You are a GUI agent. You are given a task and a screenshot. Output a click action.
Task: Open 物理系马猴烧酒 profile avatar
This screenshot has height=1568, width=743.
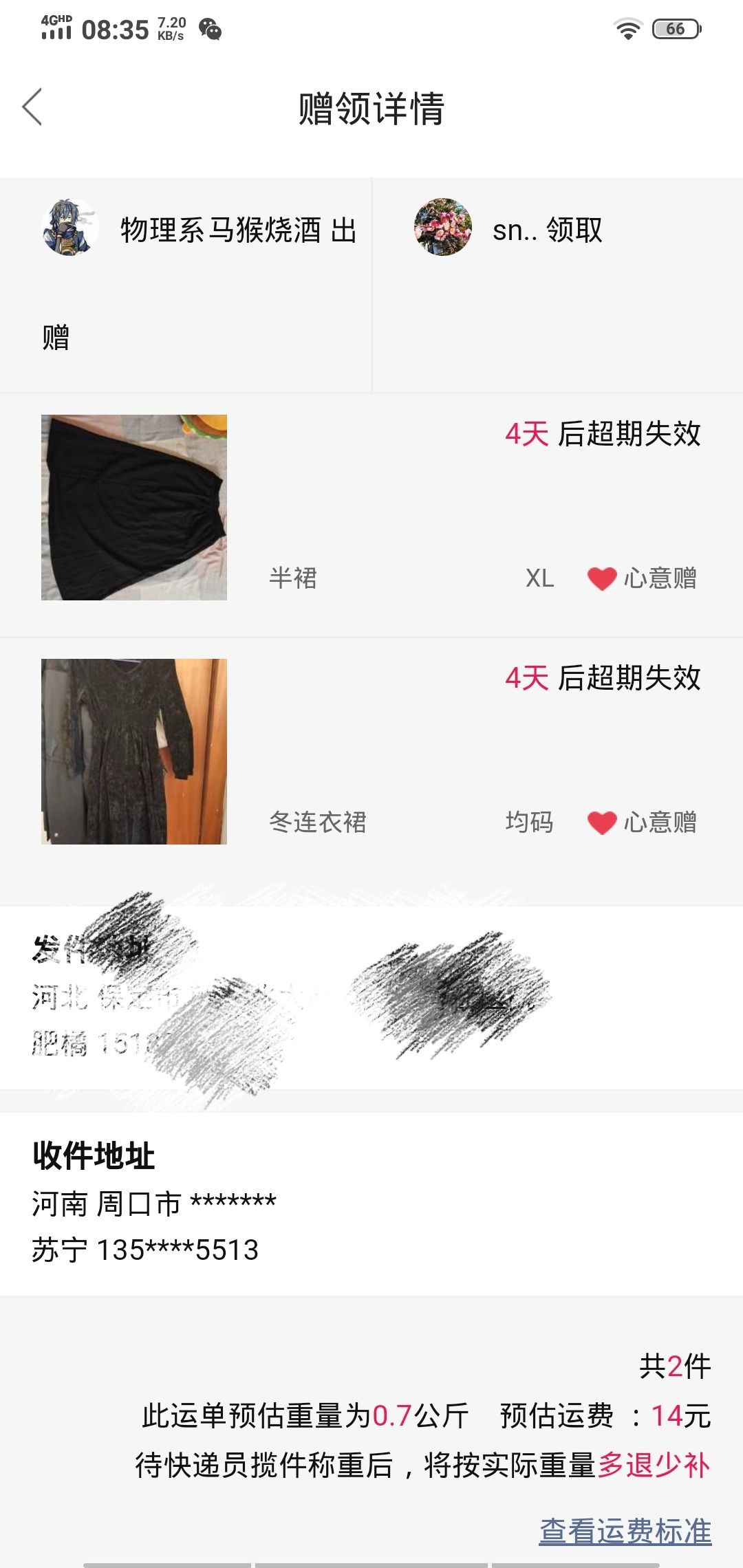[69, 228]
